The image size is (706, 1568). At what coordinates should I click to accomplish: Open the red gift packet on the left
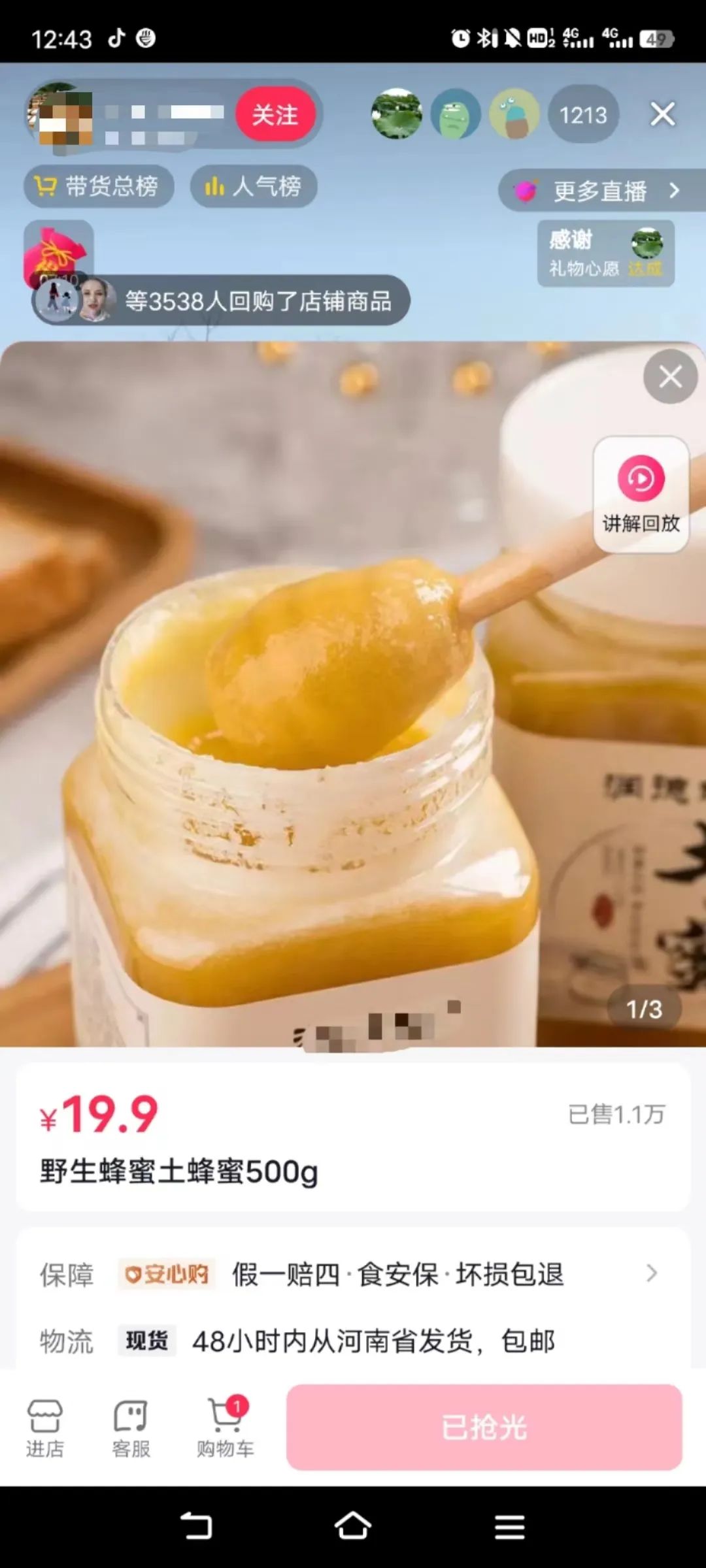(58, 255)
